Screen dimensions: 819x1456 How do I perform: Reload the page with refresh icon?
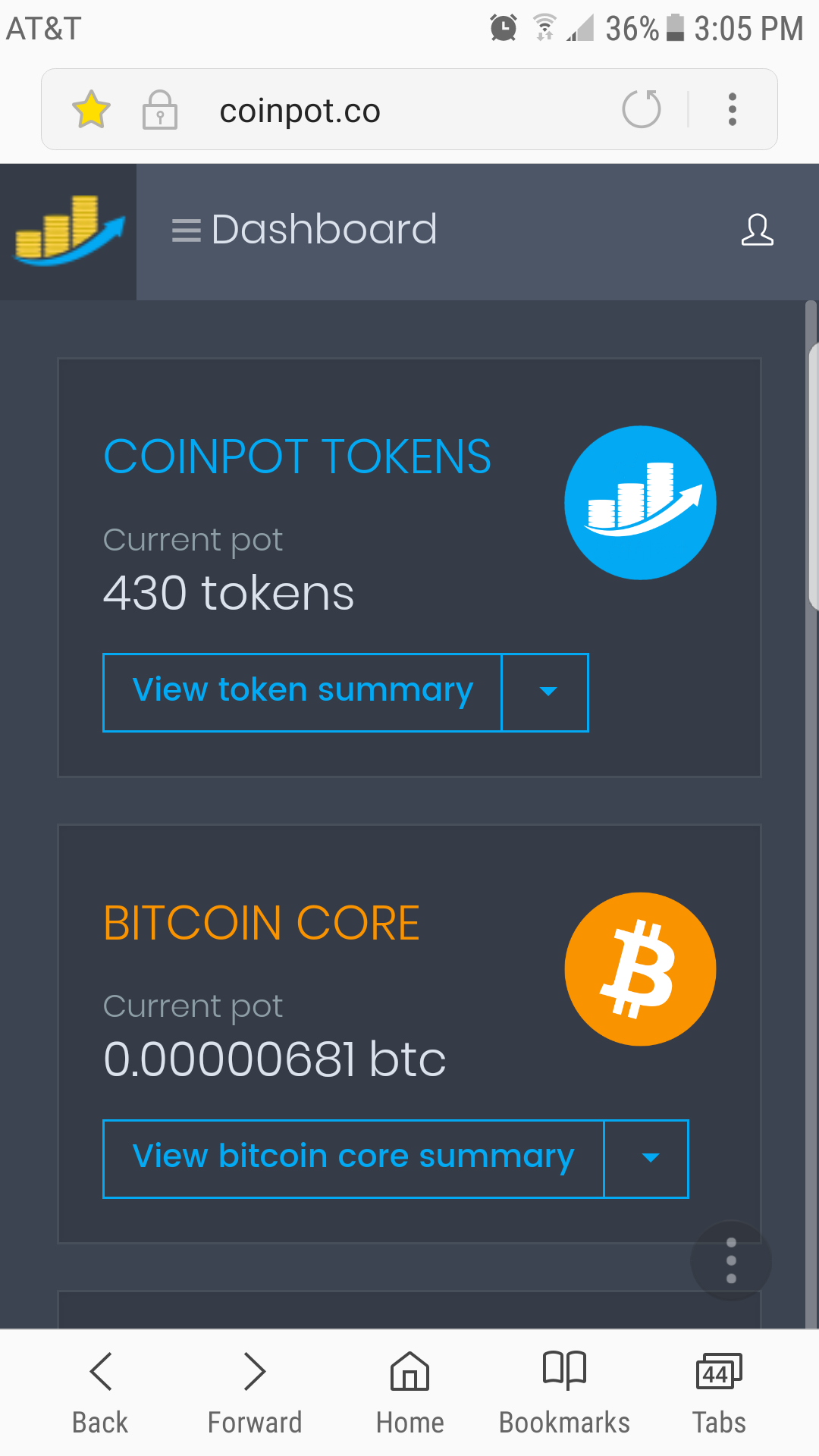pyautogui.click(x=641, y=109)
